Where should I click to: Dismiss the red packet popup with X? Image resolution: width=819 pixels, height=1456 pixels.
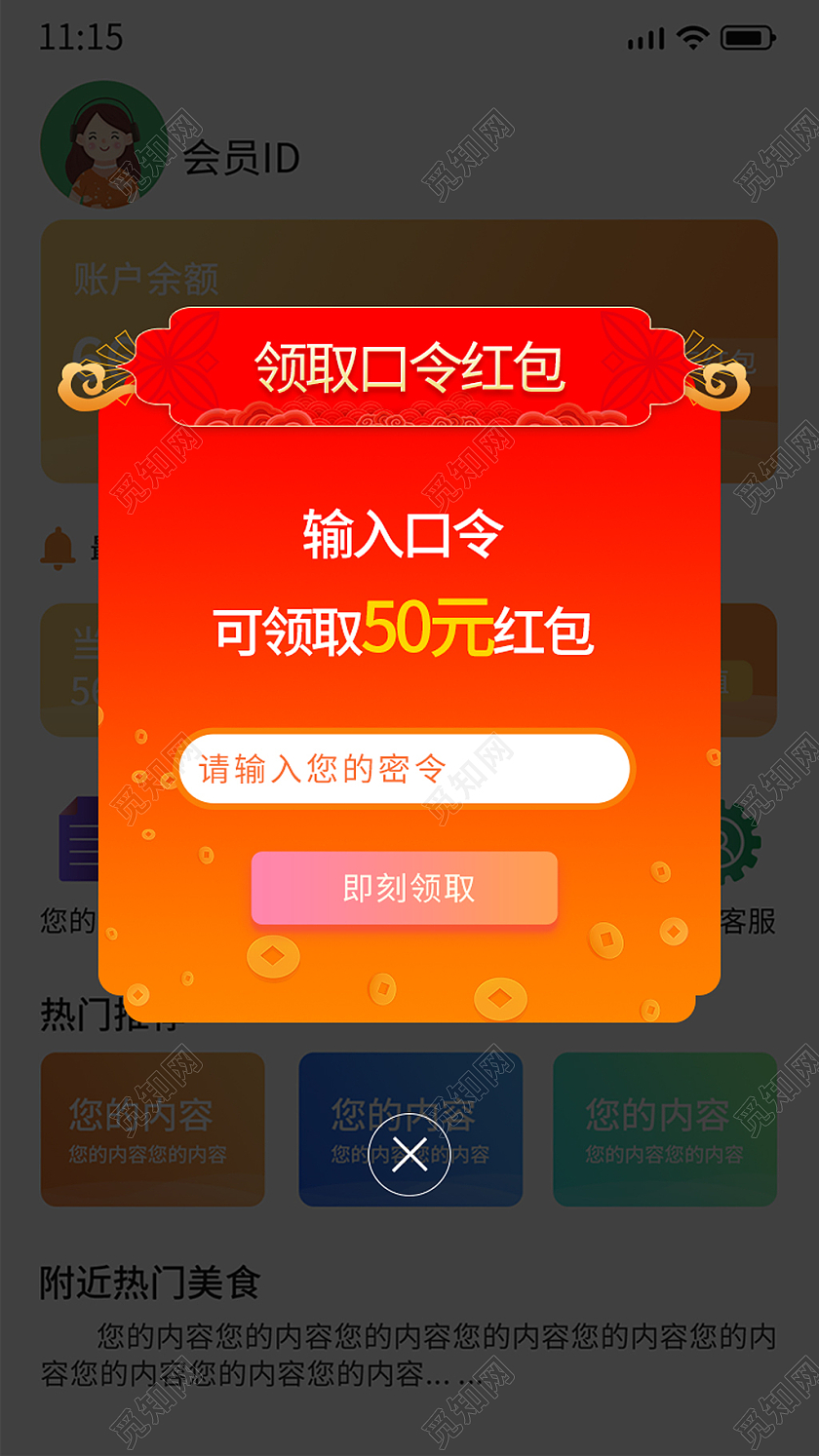409,1153
